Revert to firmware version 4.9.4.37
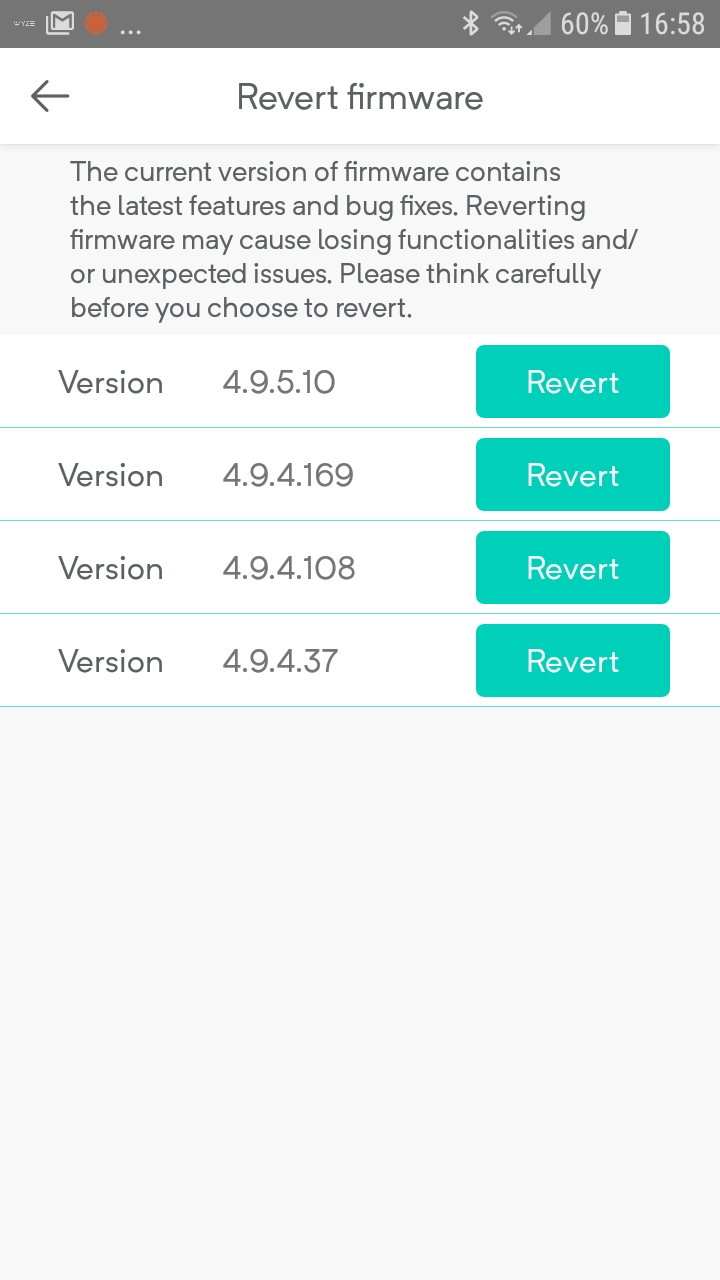Screen dimensions: 720x1280 pyautogui.click(x=572, y=661)
